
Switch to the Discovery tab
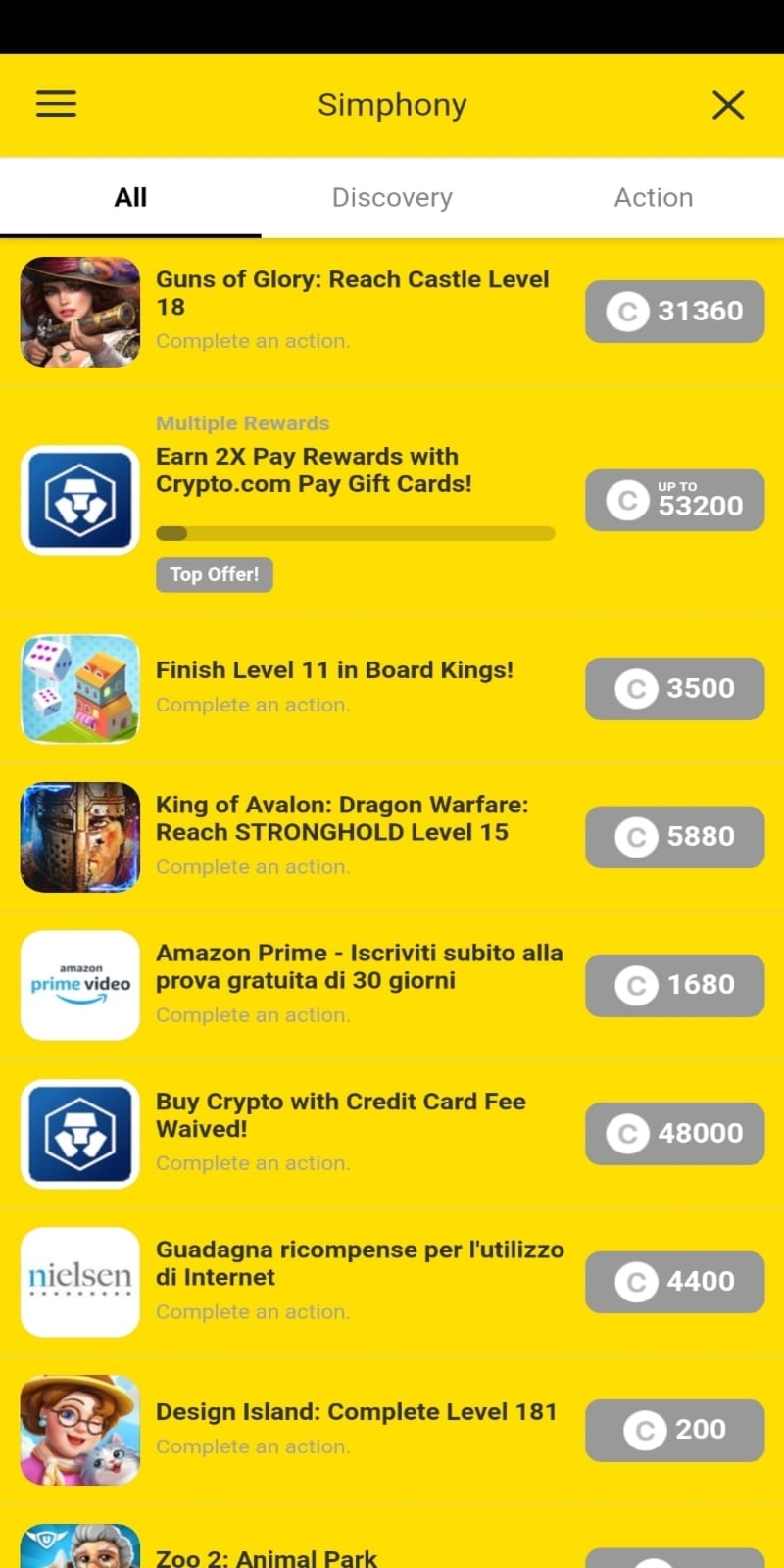(392, 198)
